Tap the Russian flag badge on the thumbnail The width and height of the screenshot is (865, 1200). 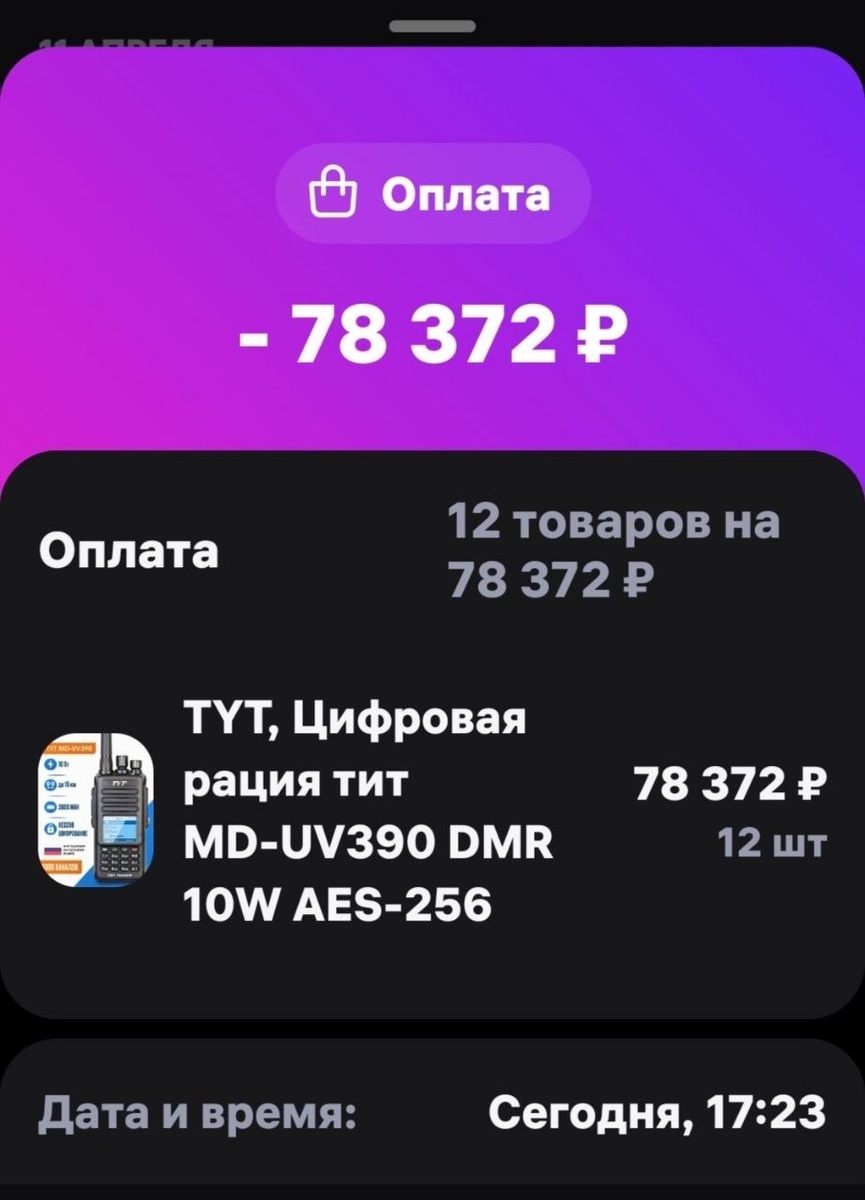pyautogui.click(x=52, y=851)
